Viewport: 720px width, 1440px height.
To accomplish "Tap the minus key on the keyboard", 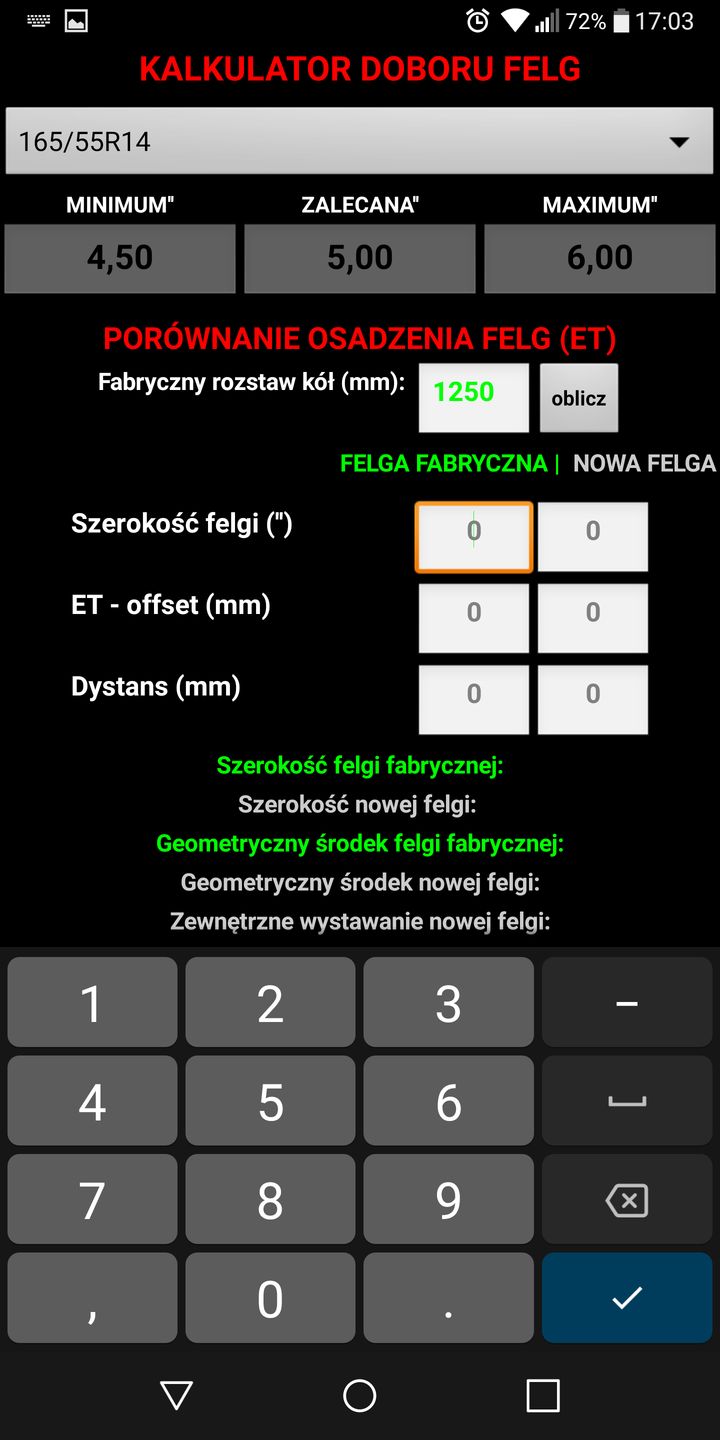I will [626, 1001].
